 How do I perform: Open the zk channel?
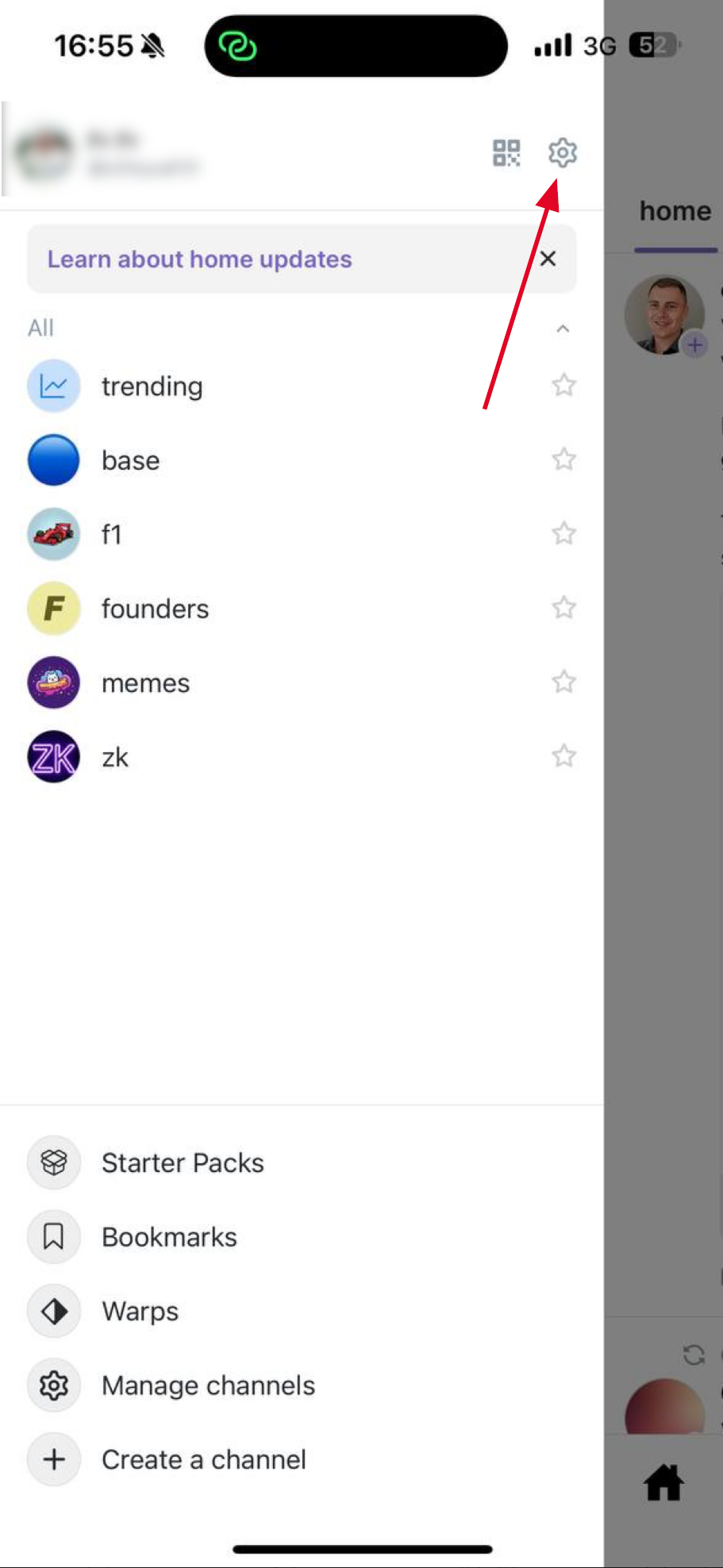115,757
